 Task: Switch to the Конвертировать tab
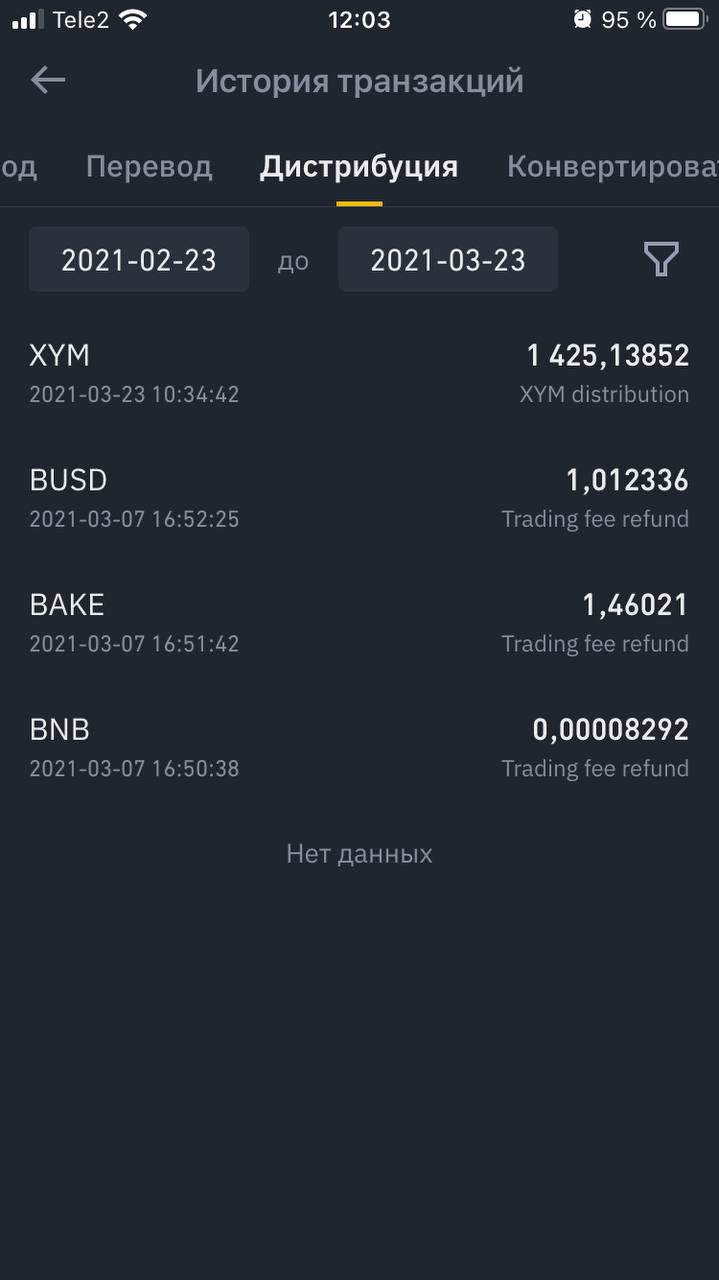pyautogui.click(x=612, y=167)
